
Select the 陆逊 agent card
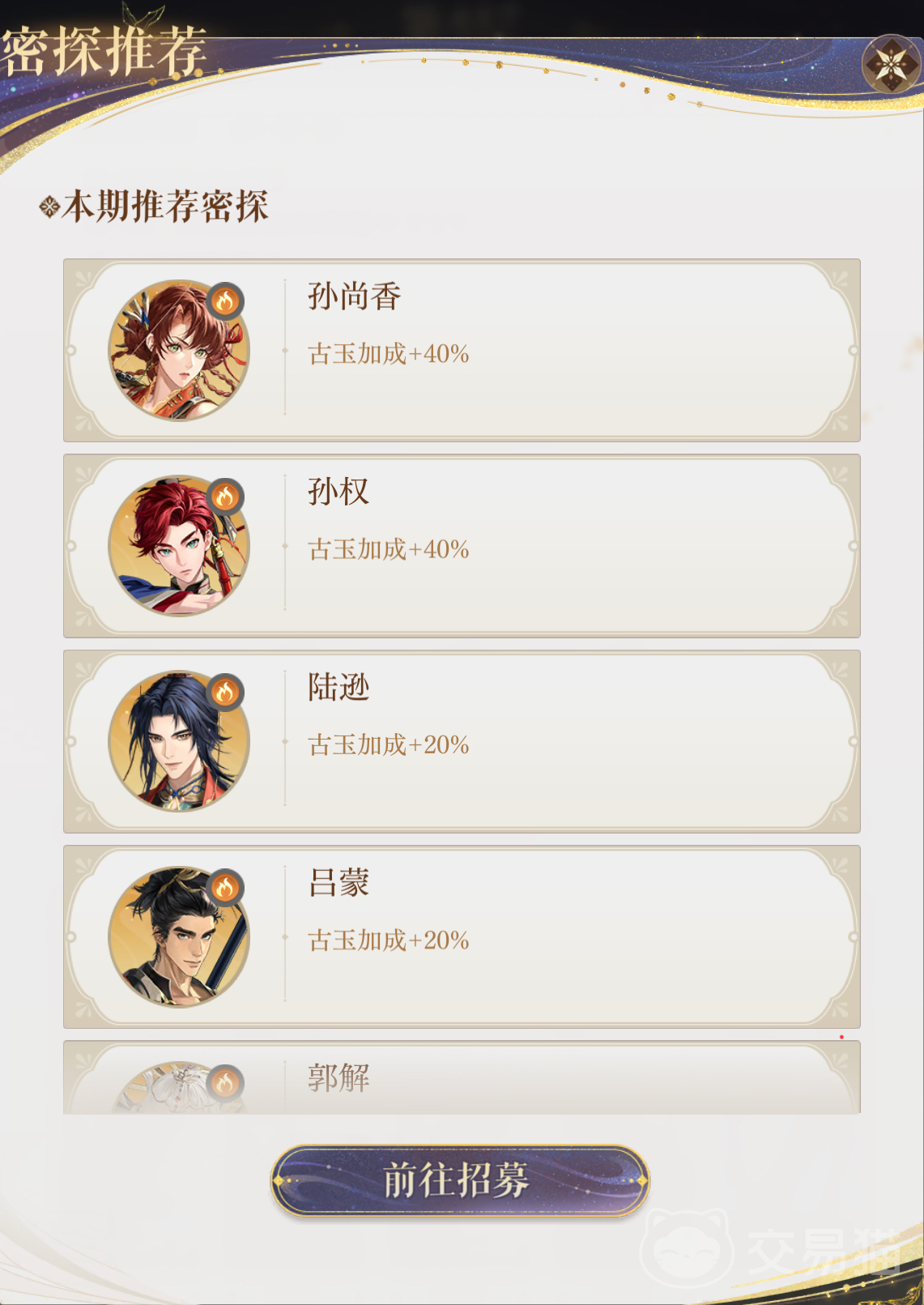[x=462, y=741]
